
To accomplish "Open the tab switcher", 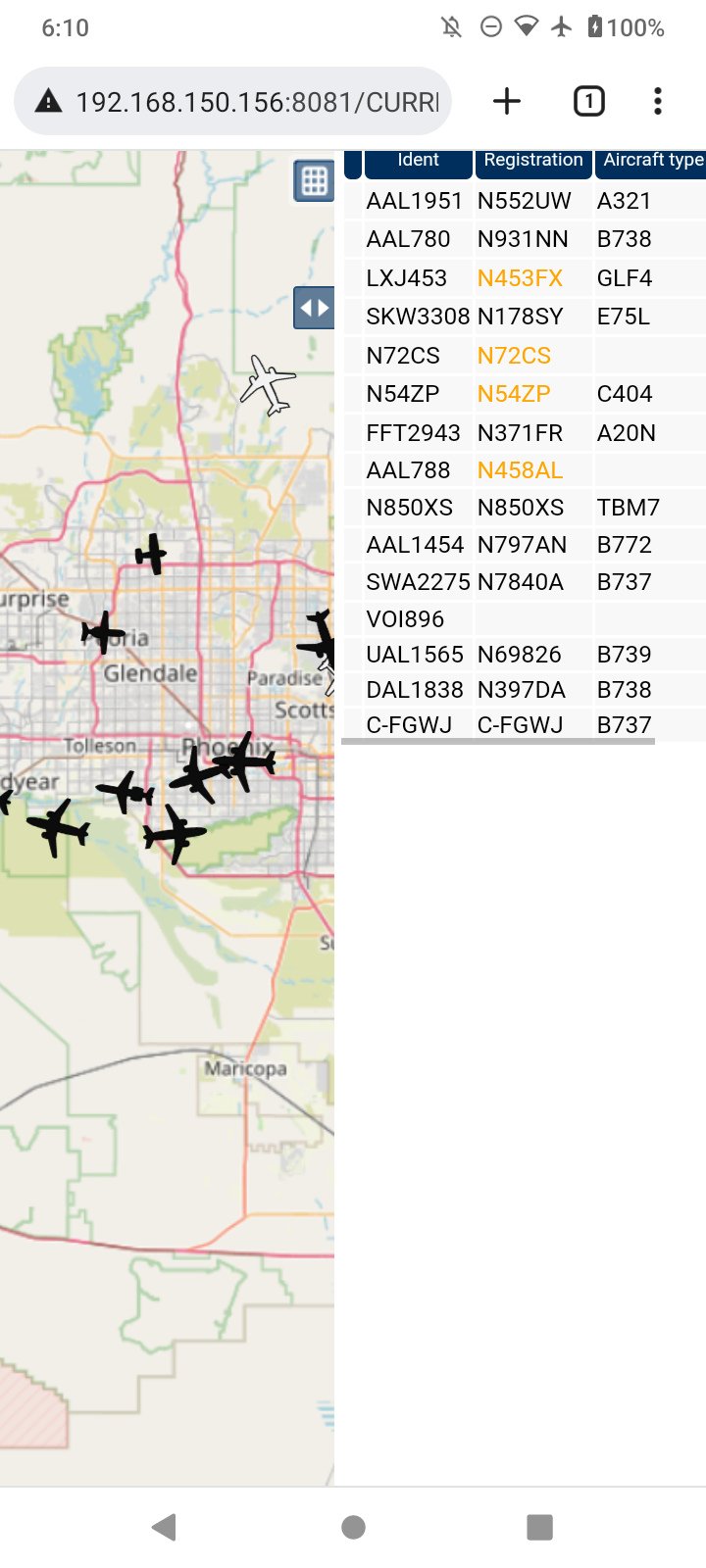I will coord(588,101).
